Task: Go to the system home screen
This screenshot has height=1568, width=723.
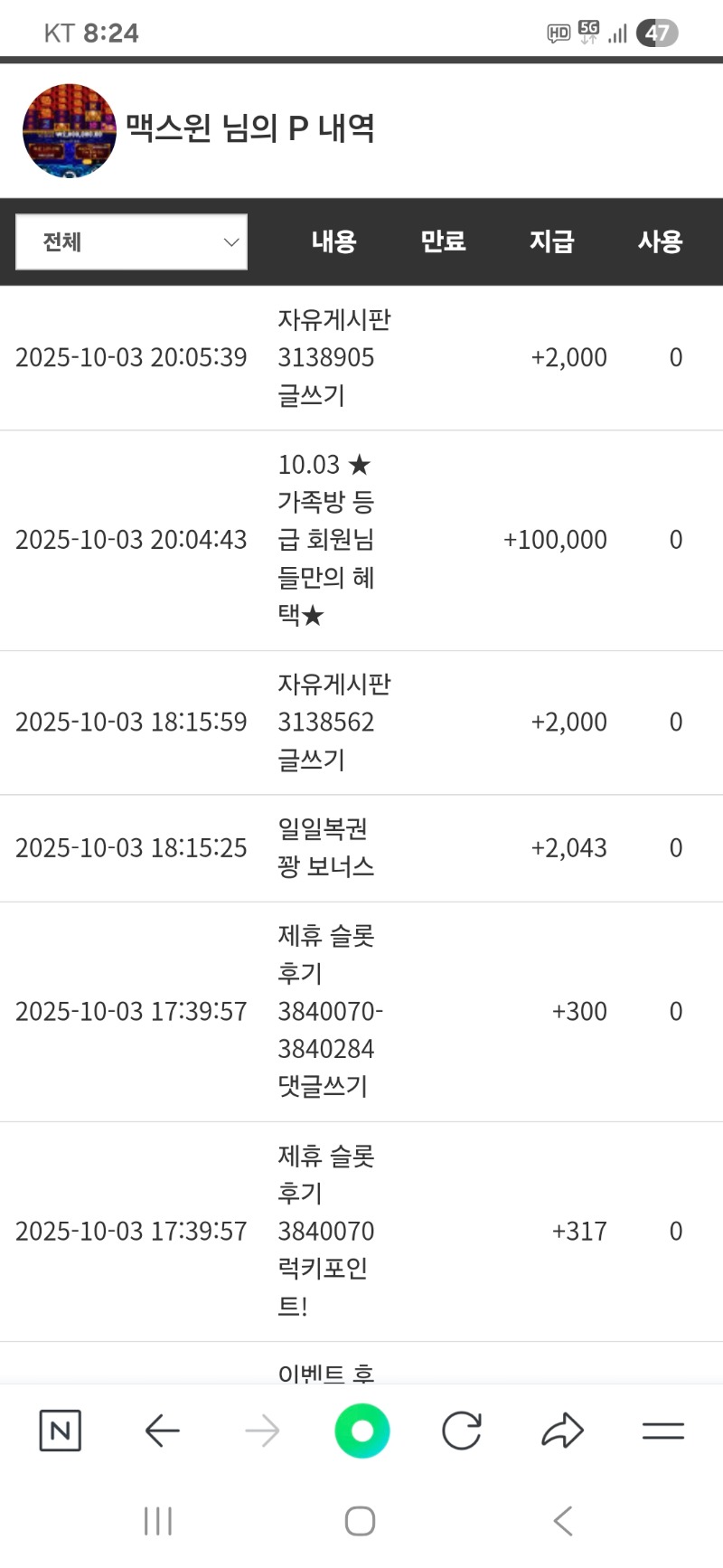Action: (361, 1521)
